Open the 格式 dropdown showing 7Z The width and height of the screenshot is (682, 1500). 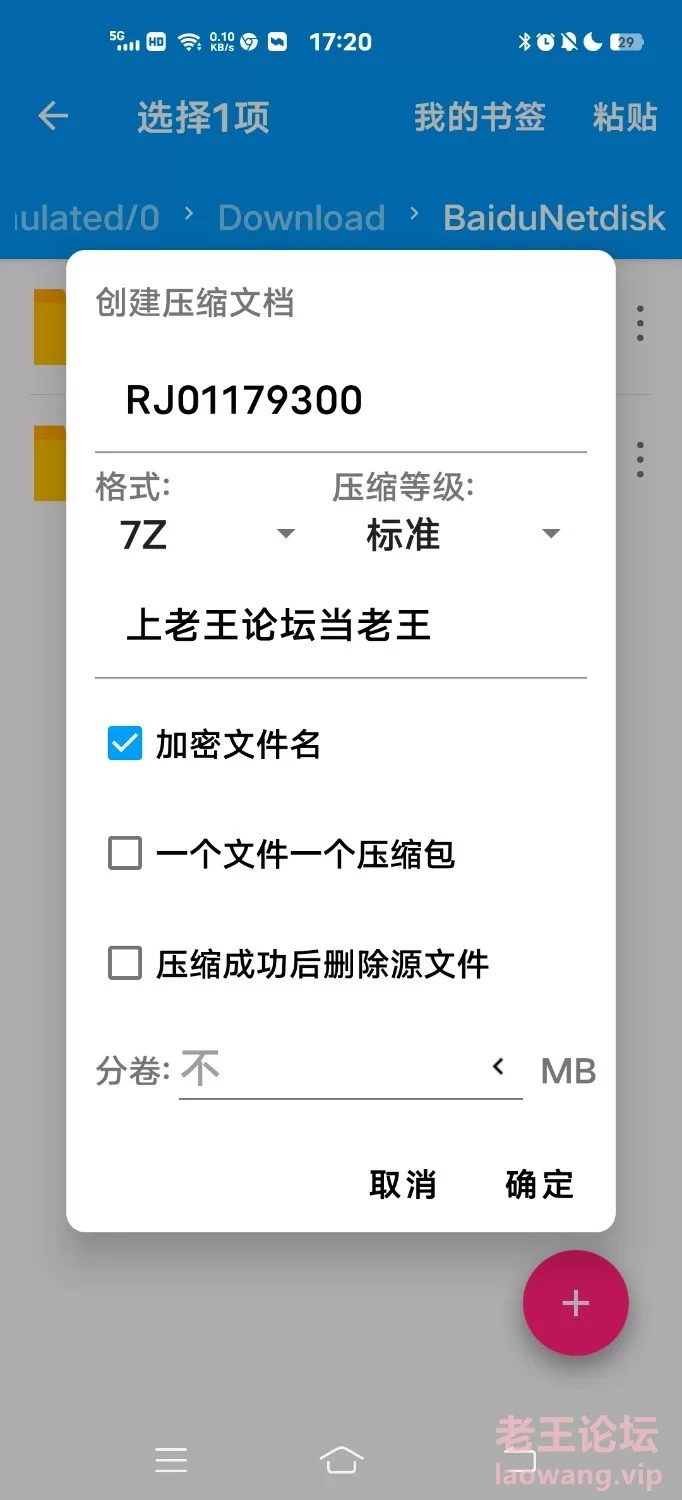tap(207, 535)
